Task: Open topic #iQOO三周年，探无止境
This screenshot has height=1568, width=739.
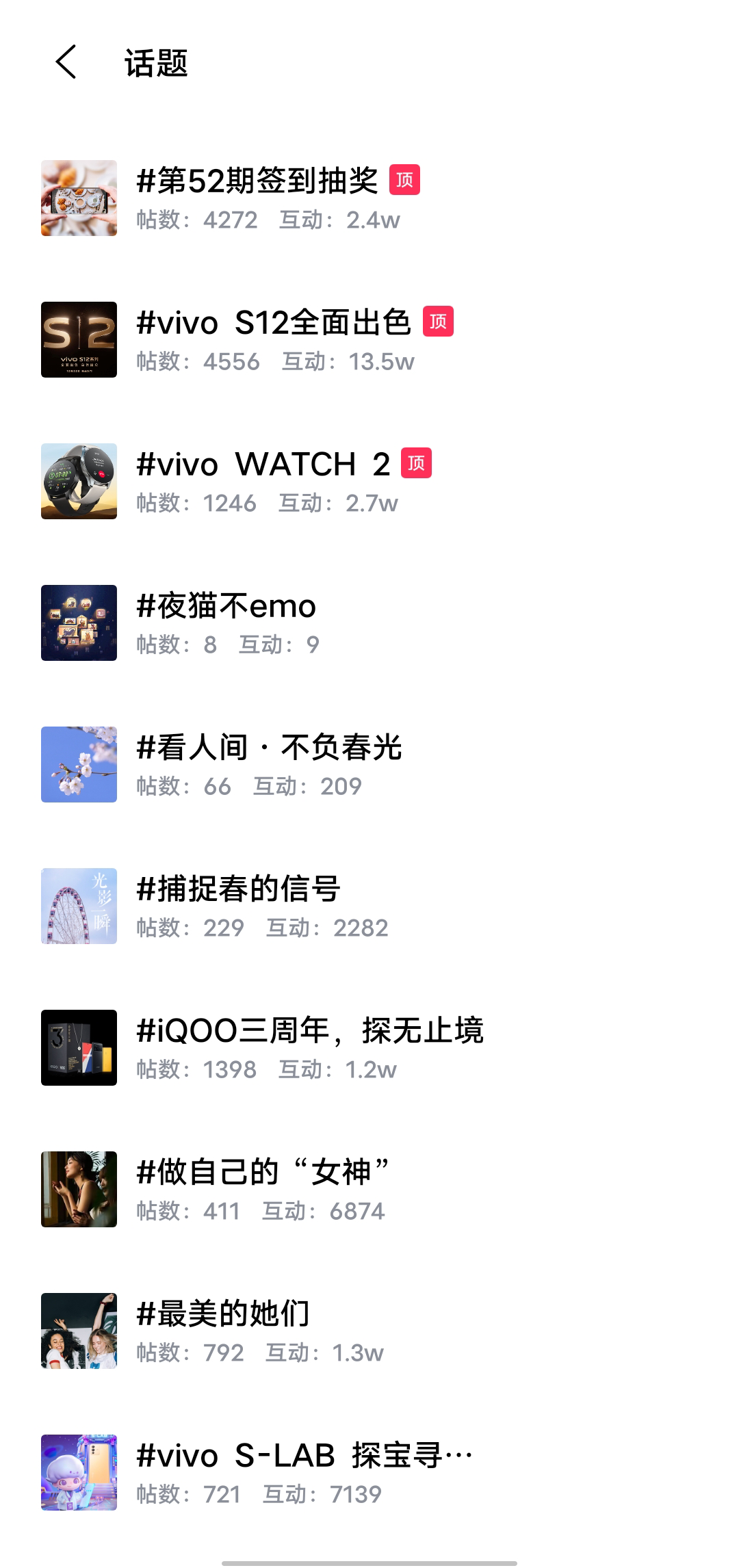Action: coord(310,1032)
